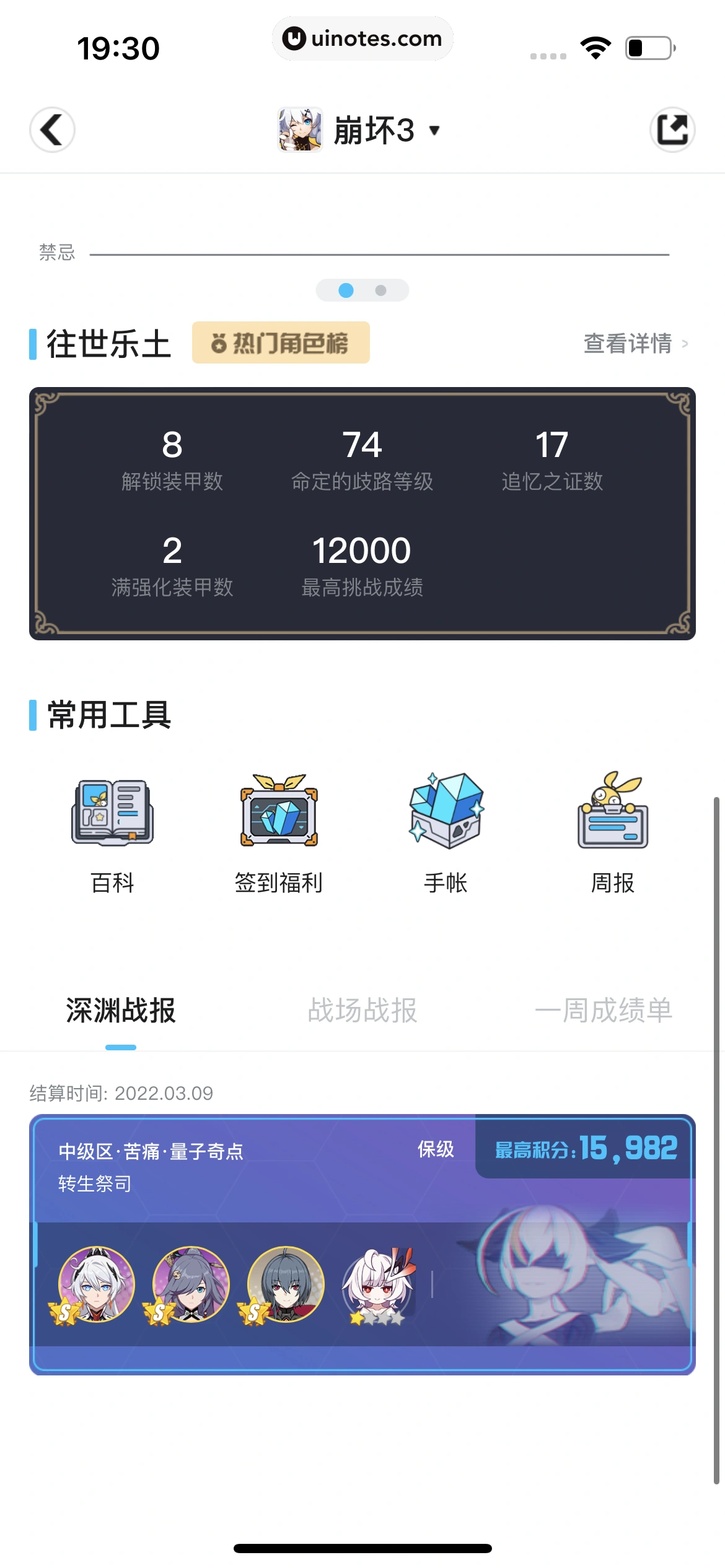Open the 崩坏3 game switcher dropdown
The image size is (725, 1568).
(x=436, y=131)
